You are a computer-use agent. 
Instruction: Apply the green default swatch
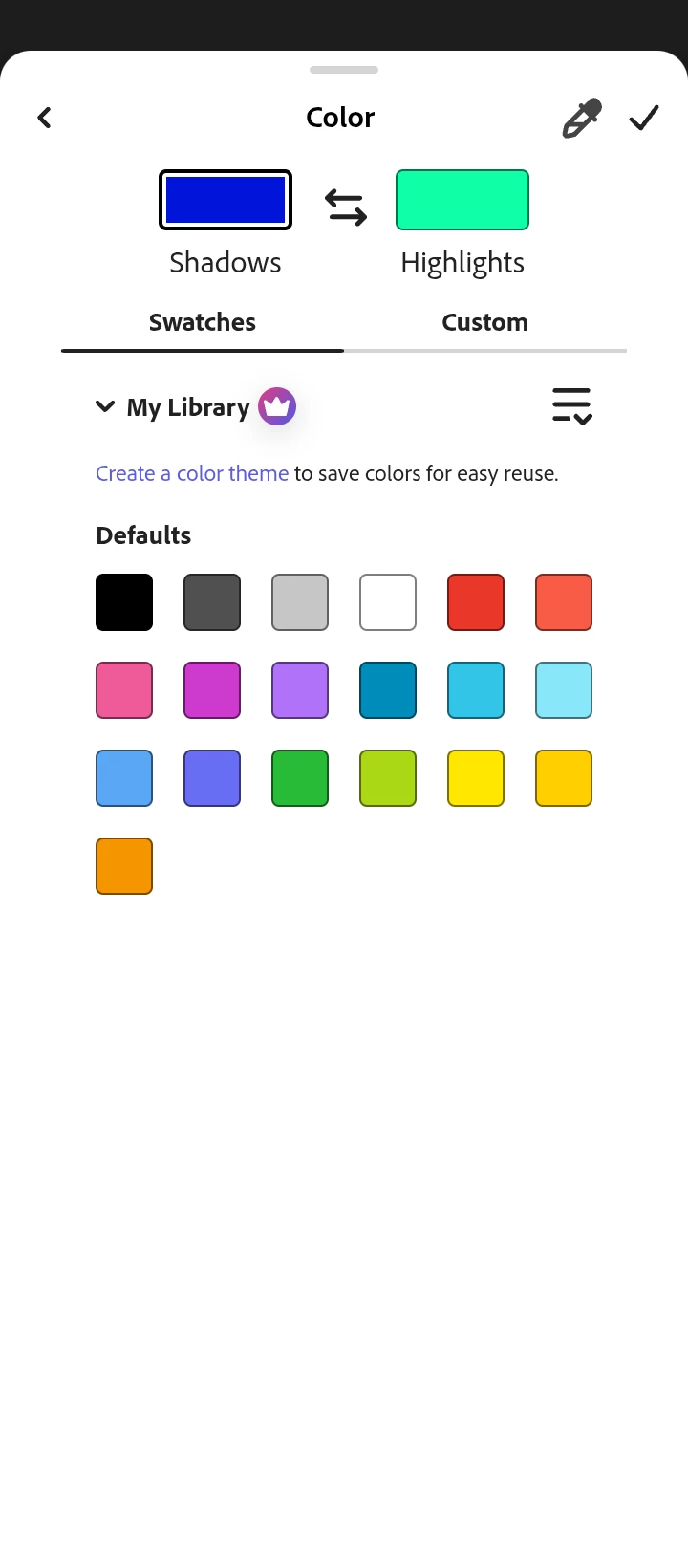pos(300,778)
